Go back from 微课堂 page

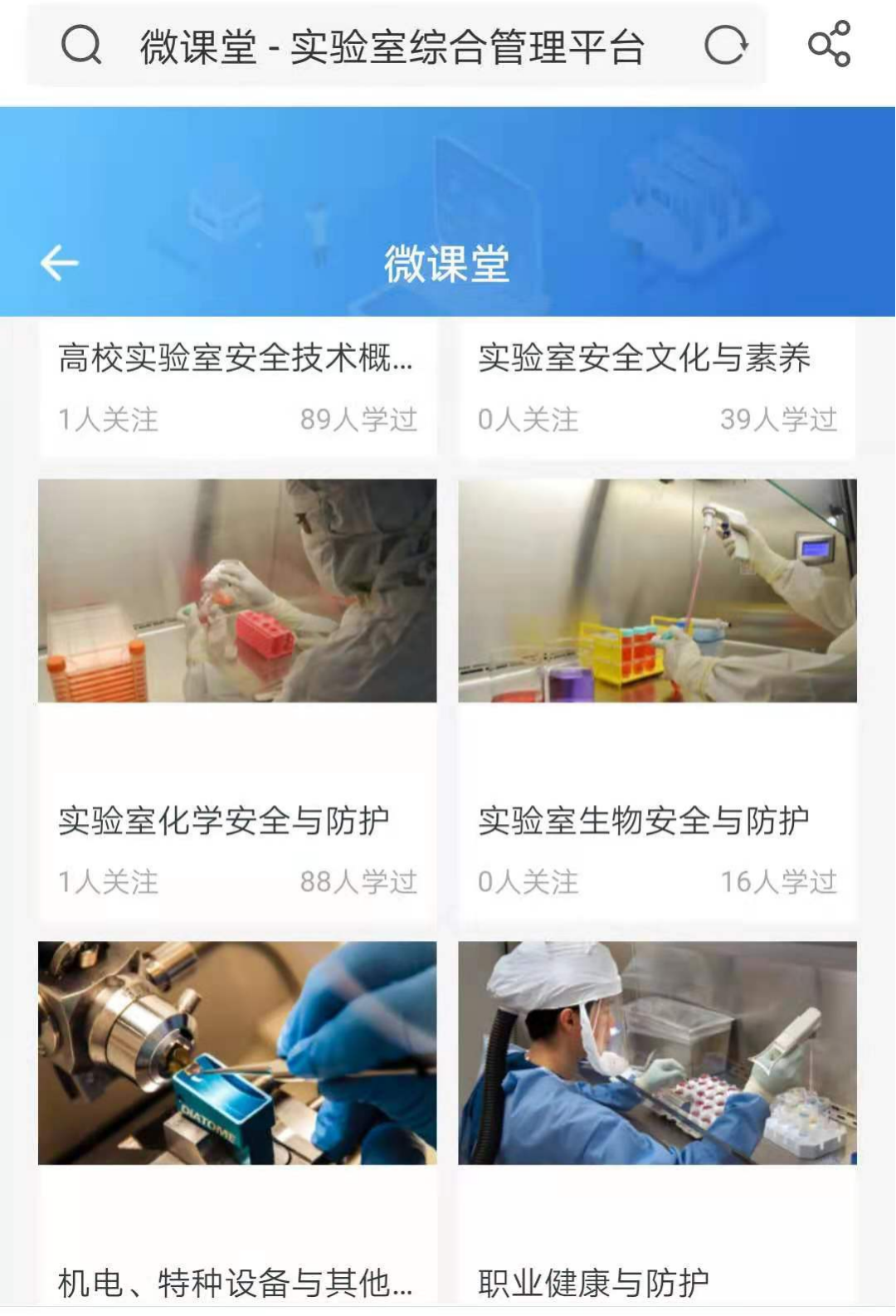(x=60, y=263)
